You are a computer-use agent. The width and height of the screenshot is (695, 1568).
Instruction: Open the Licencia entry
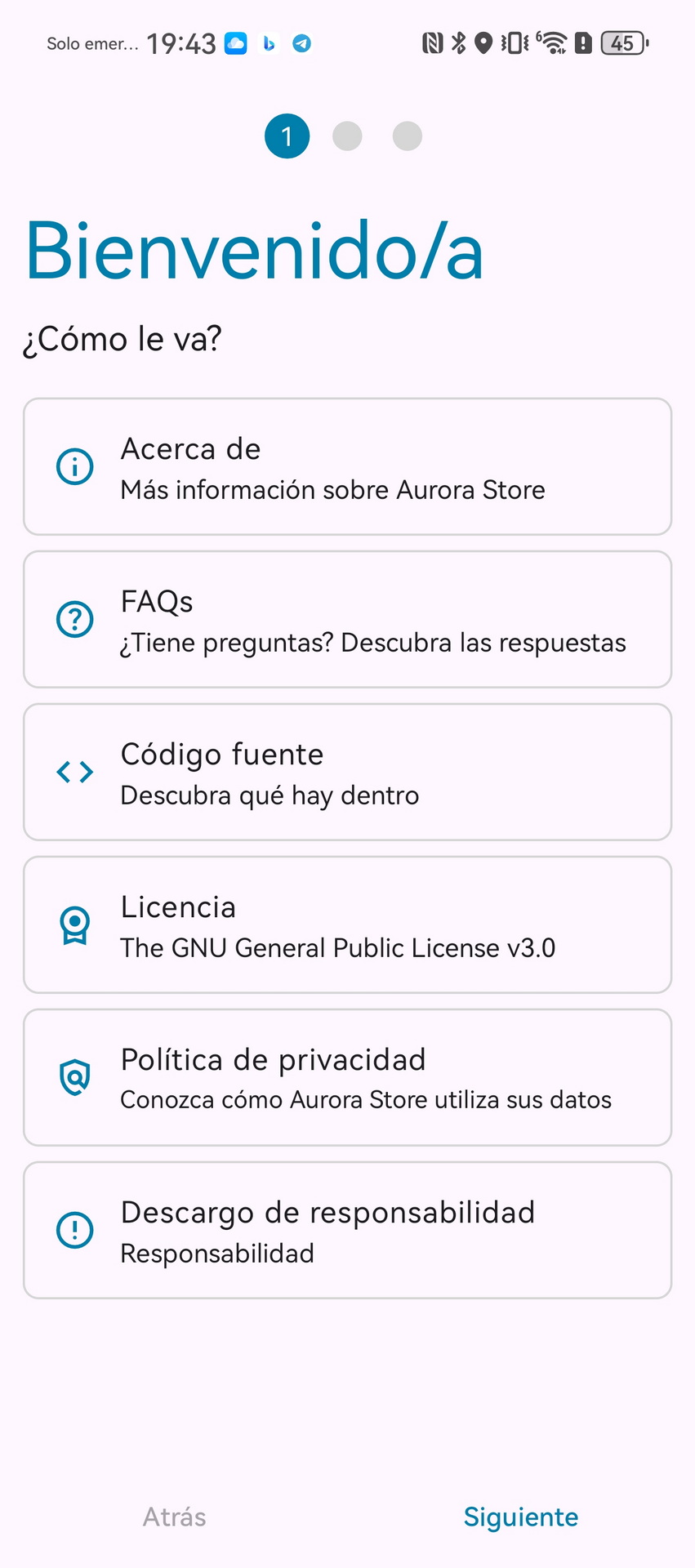click(x=347, y=925)
